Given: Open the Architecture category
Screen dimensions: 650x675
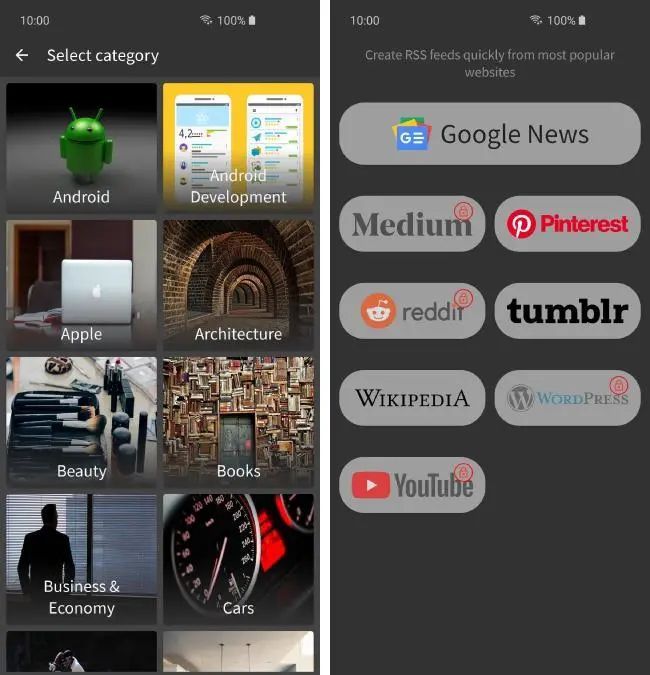Looking at the screenshot, I should point(238,284).
